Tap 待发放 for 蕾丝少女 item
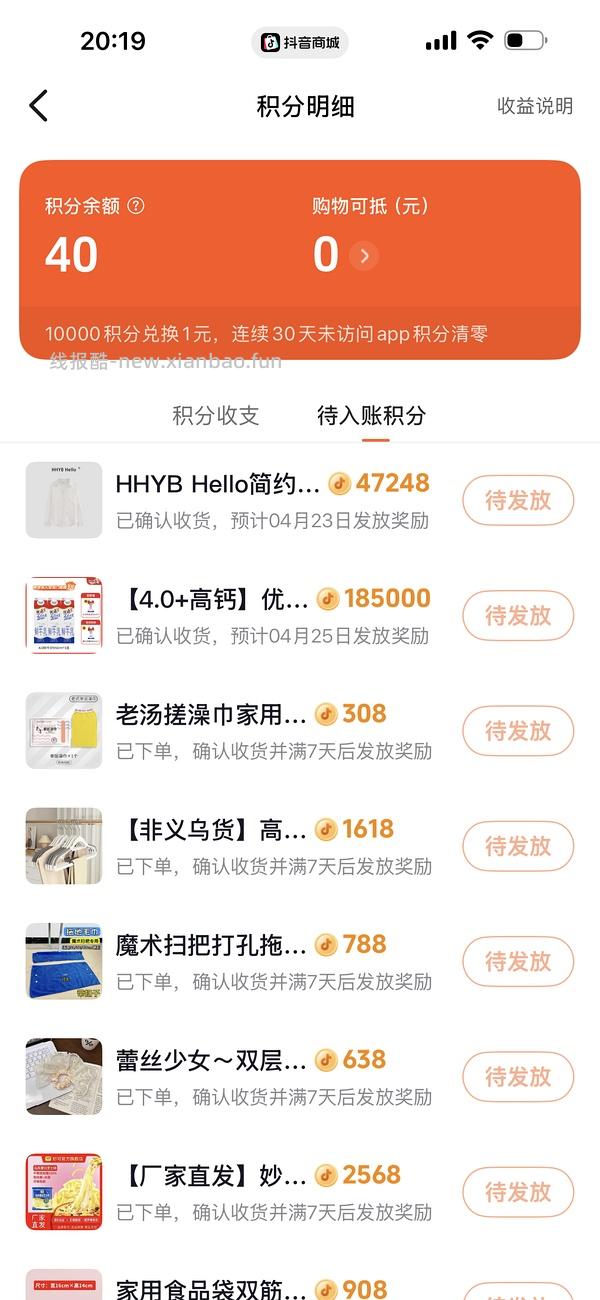 coord(518,1077)
